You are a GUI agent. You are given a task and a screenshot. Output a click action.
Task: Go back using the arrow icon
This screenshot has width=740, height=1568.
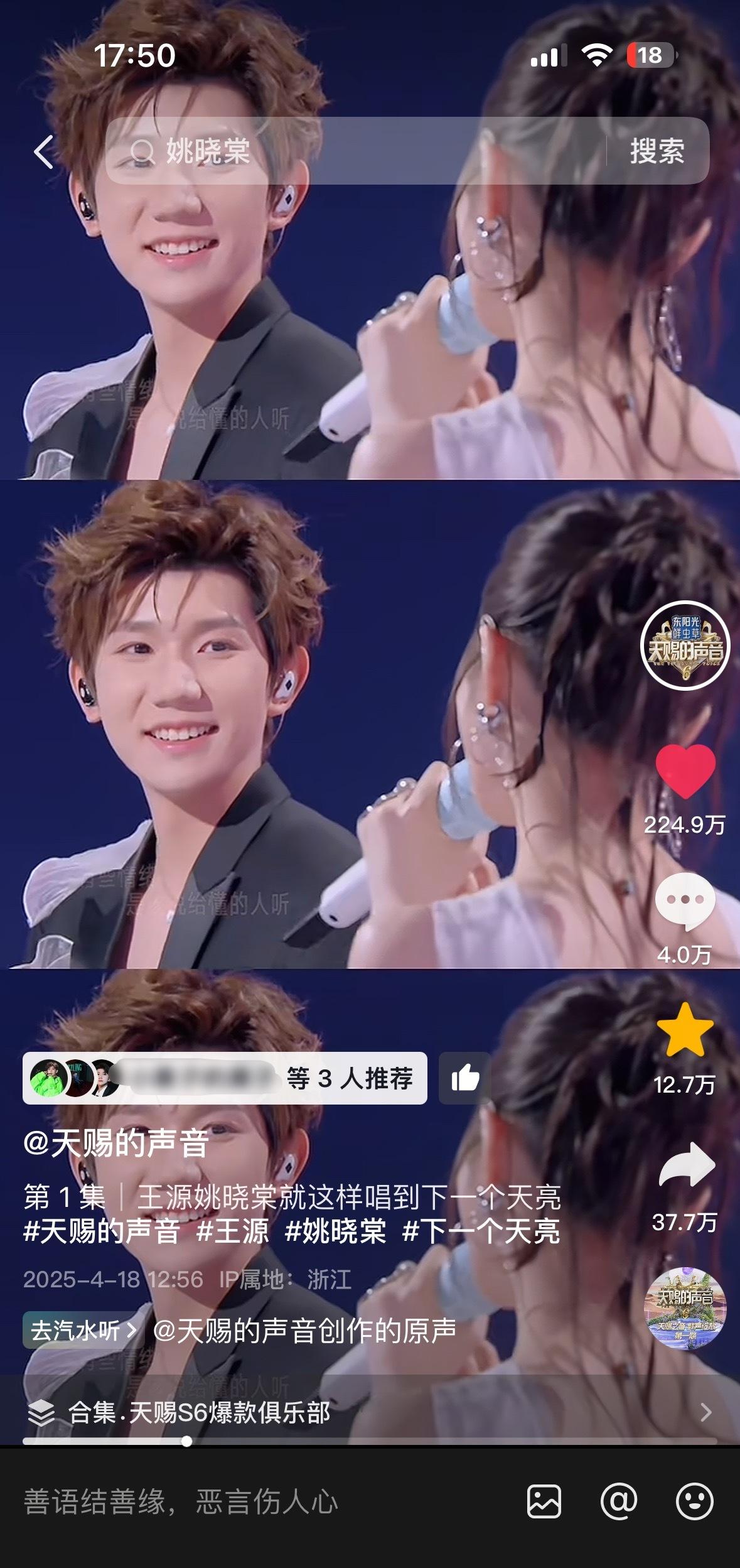[x=43, y=151]
